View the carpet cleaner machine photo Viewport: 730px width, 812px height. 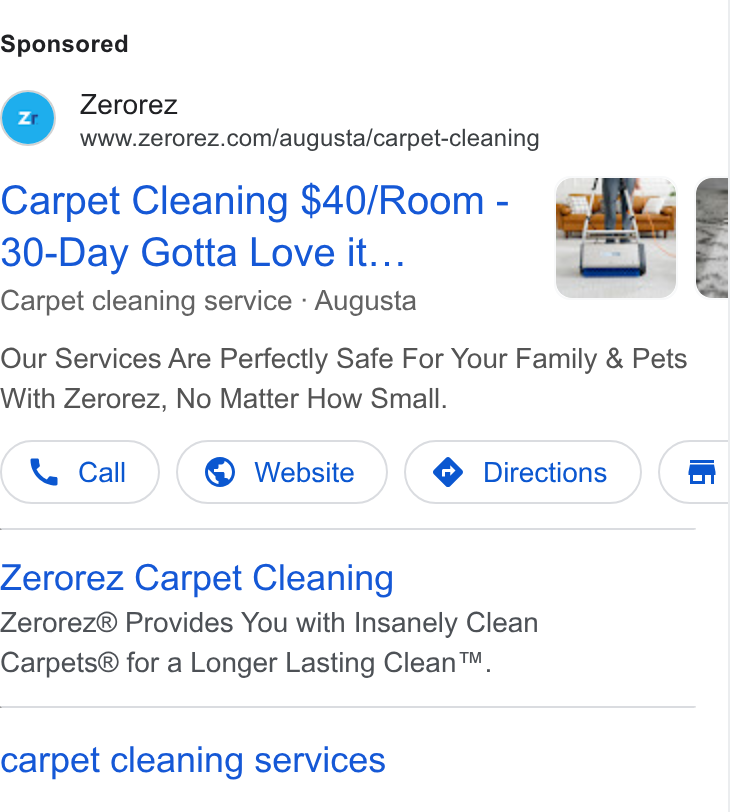tap(616, 238)
